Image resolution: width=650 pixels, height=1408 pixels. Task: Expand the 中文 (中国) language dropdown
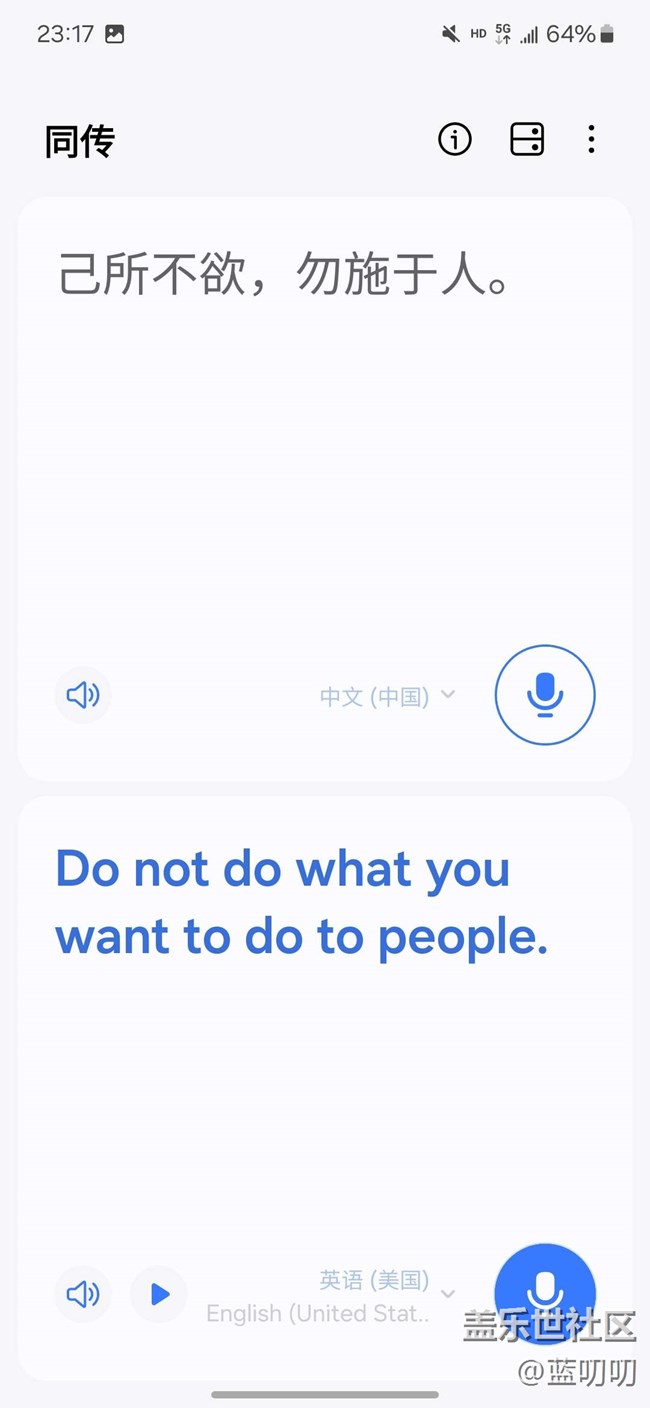(x=388, y=696)
